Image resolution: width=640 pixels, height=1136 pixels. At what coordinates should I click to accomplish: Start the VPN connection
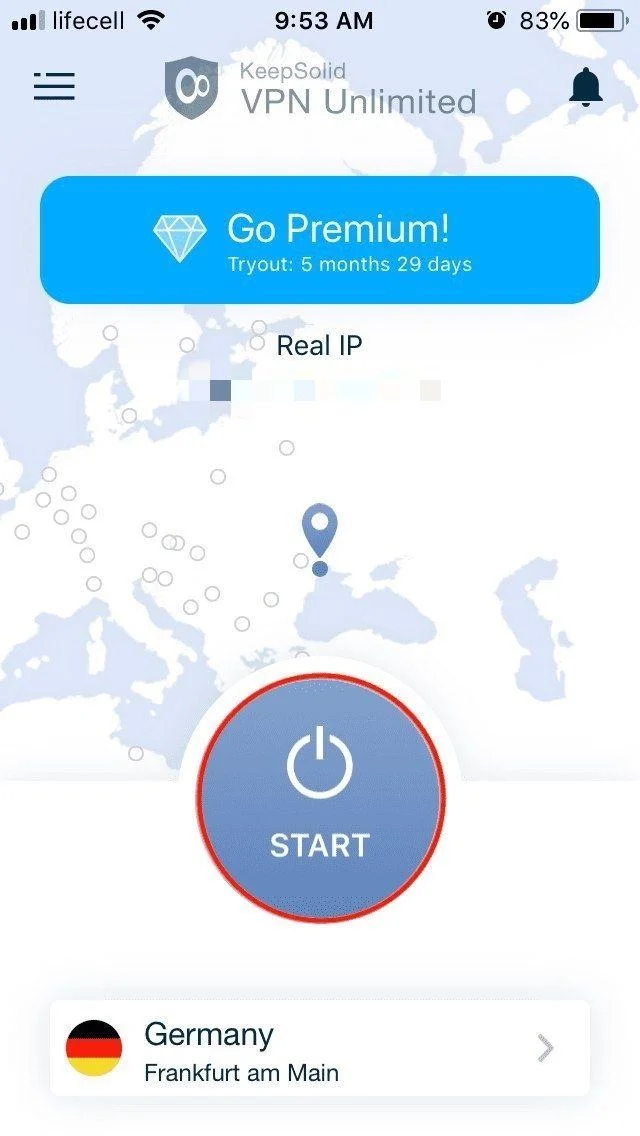(x=320, y=797)
